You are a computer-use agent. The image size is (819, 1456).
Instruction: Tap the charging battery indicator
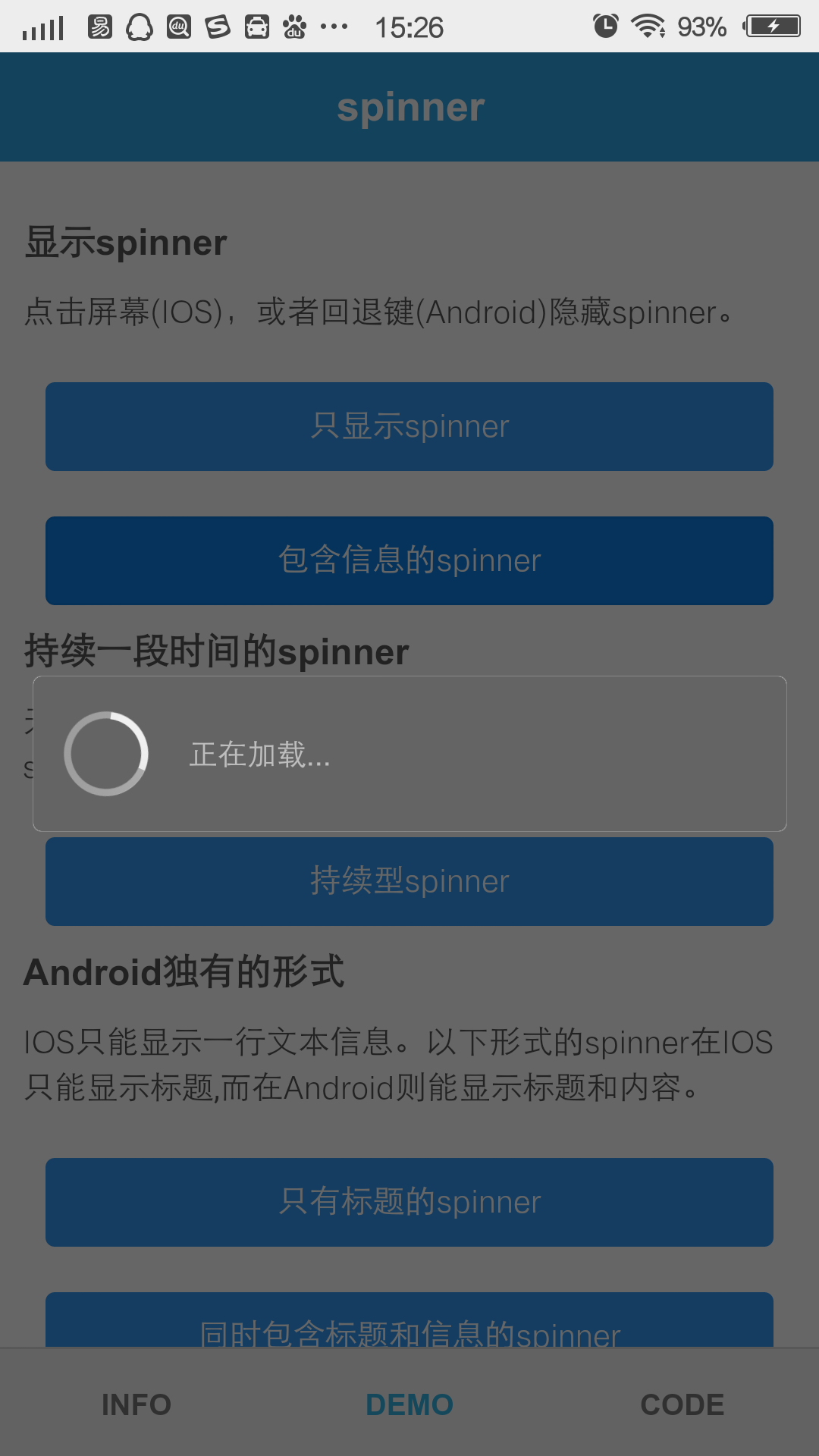773,27
